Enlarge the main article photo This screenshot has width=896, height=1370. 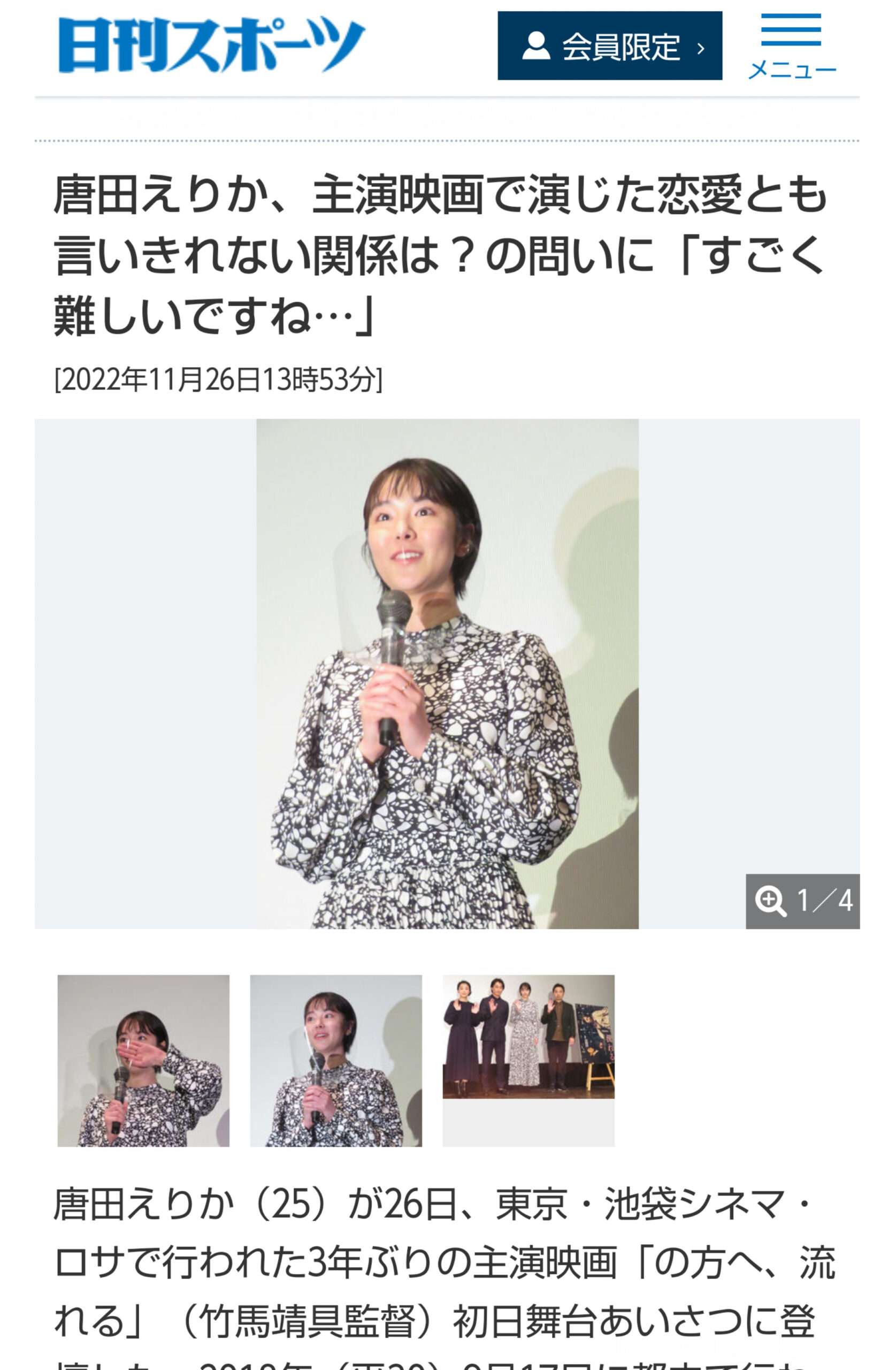pos(447,673)
